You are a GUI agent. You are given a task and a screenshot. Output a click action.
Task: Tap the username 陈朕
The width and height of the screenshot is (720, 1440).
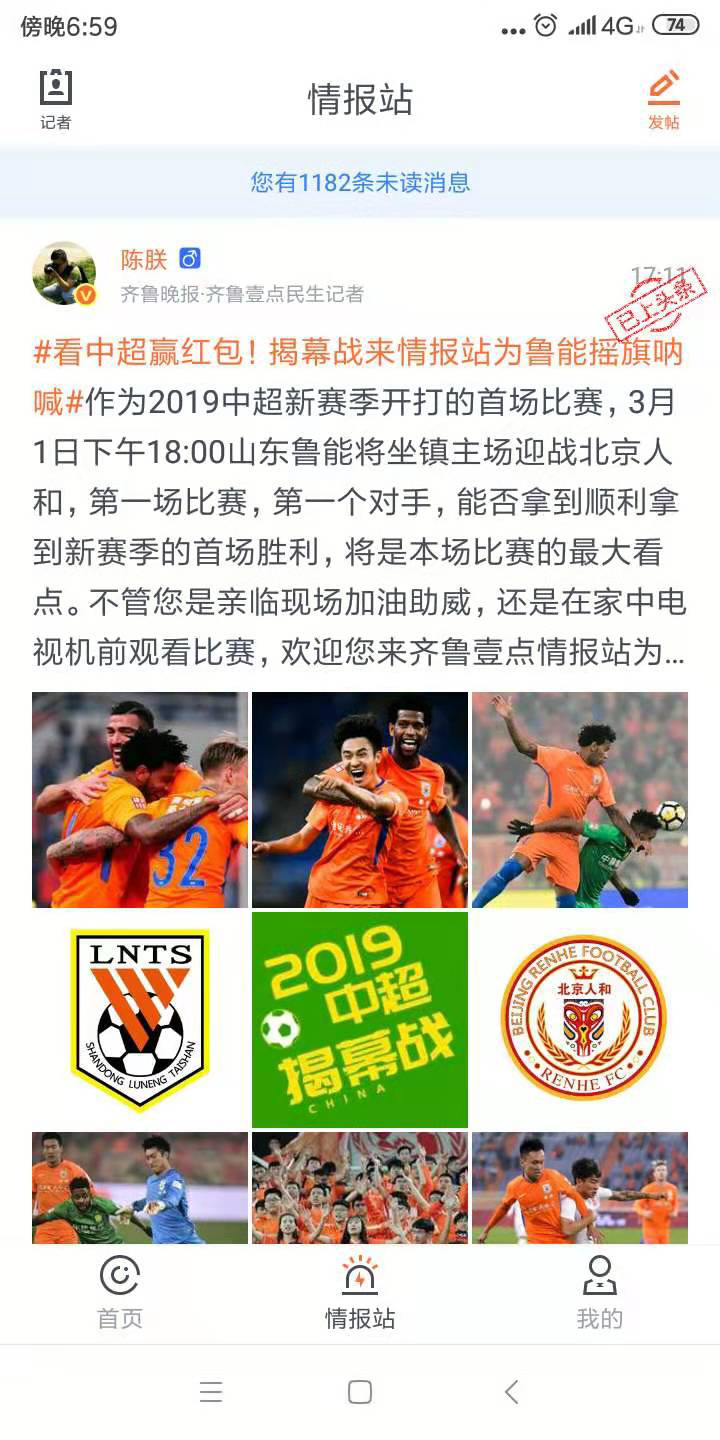pyautogui.click(x=143, y=260)
